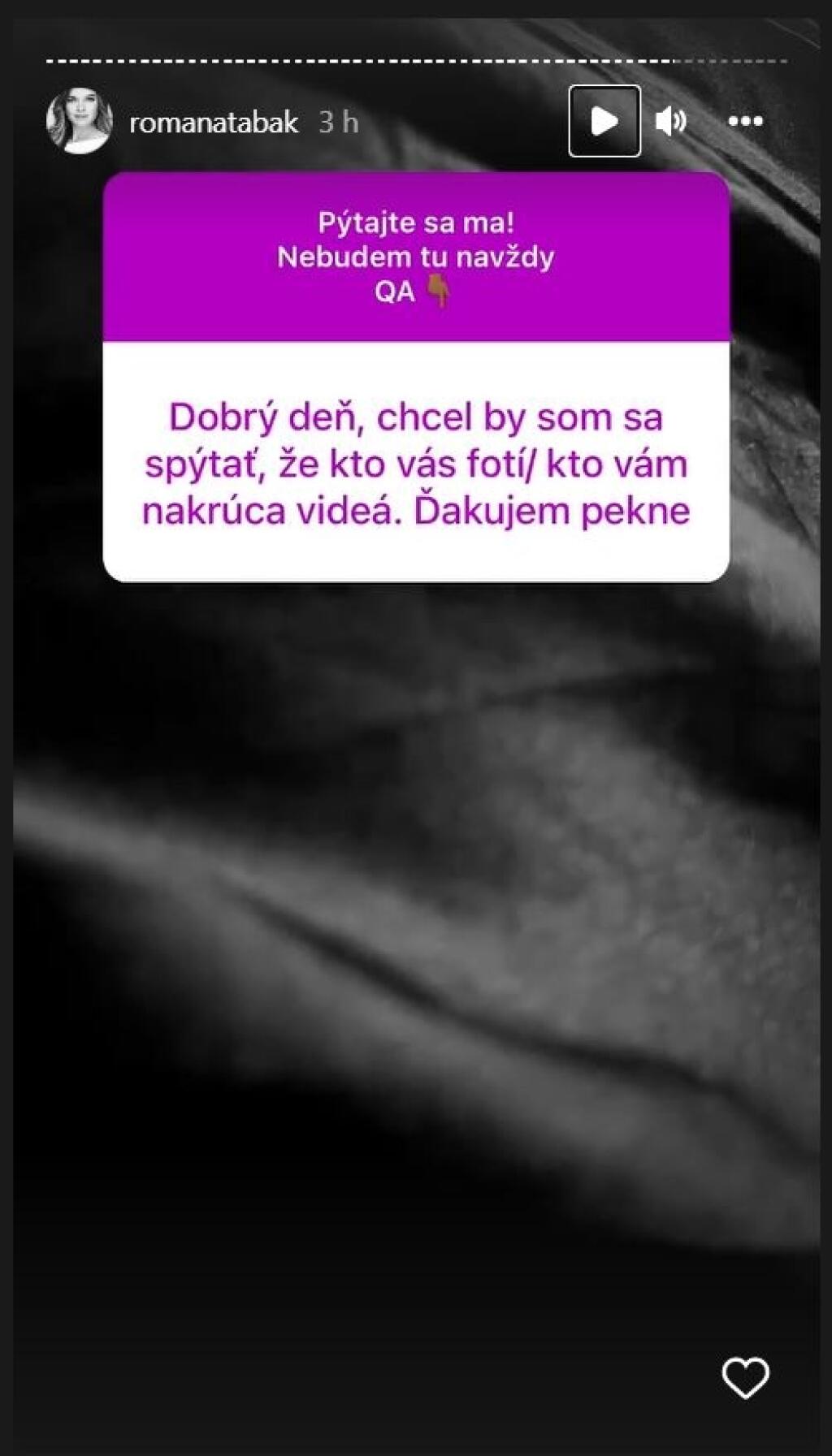Mute the story sound
The height and width of the screenshot is (1456, 832).
pos(670,122)
